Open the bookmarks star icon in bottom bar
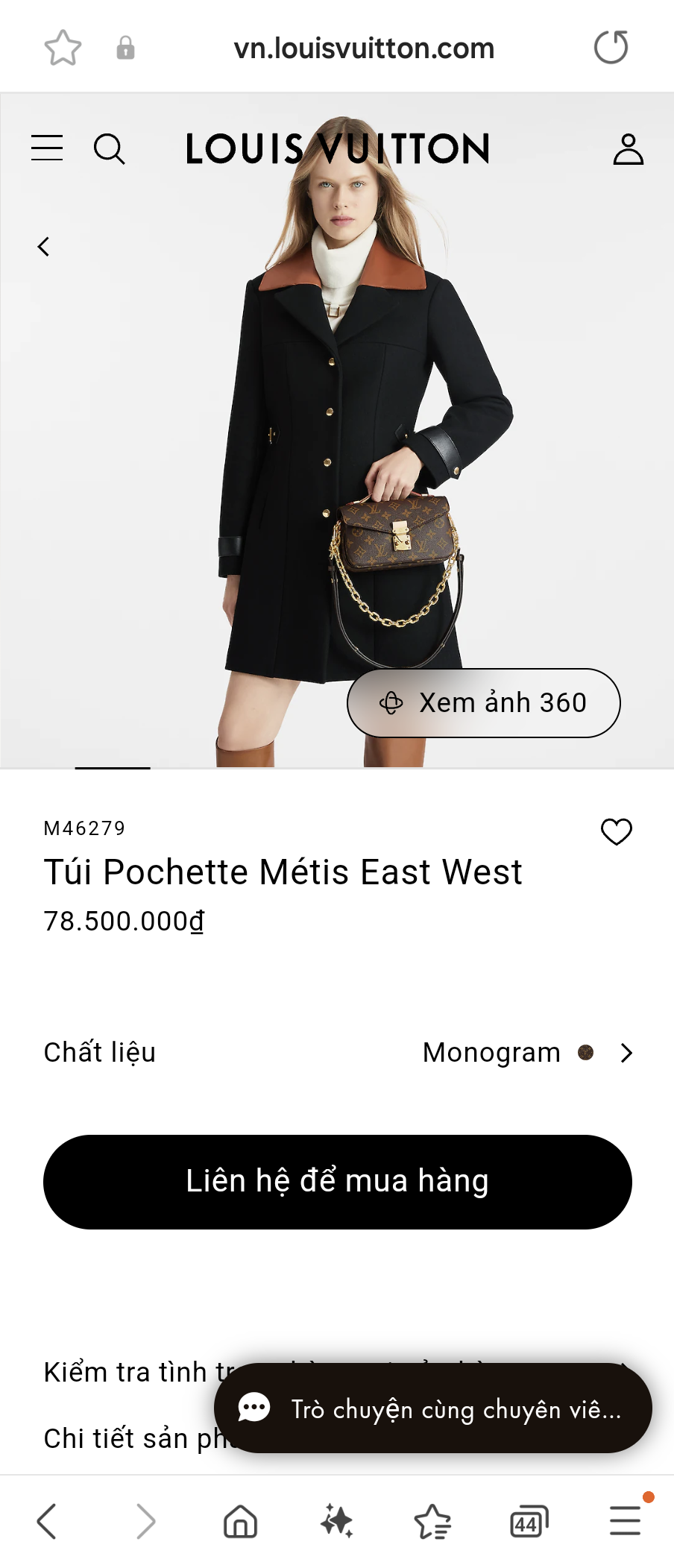This screenshot has height=1568, width=674. click(x=434, y=1522)
